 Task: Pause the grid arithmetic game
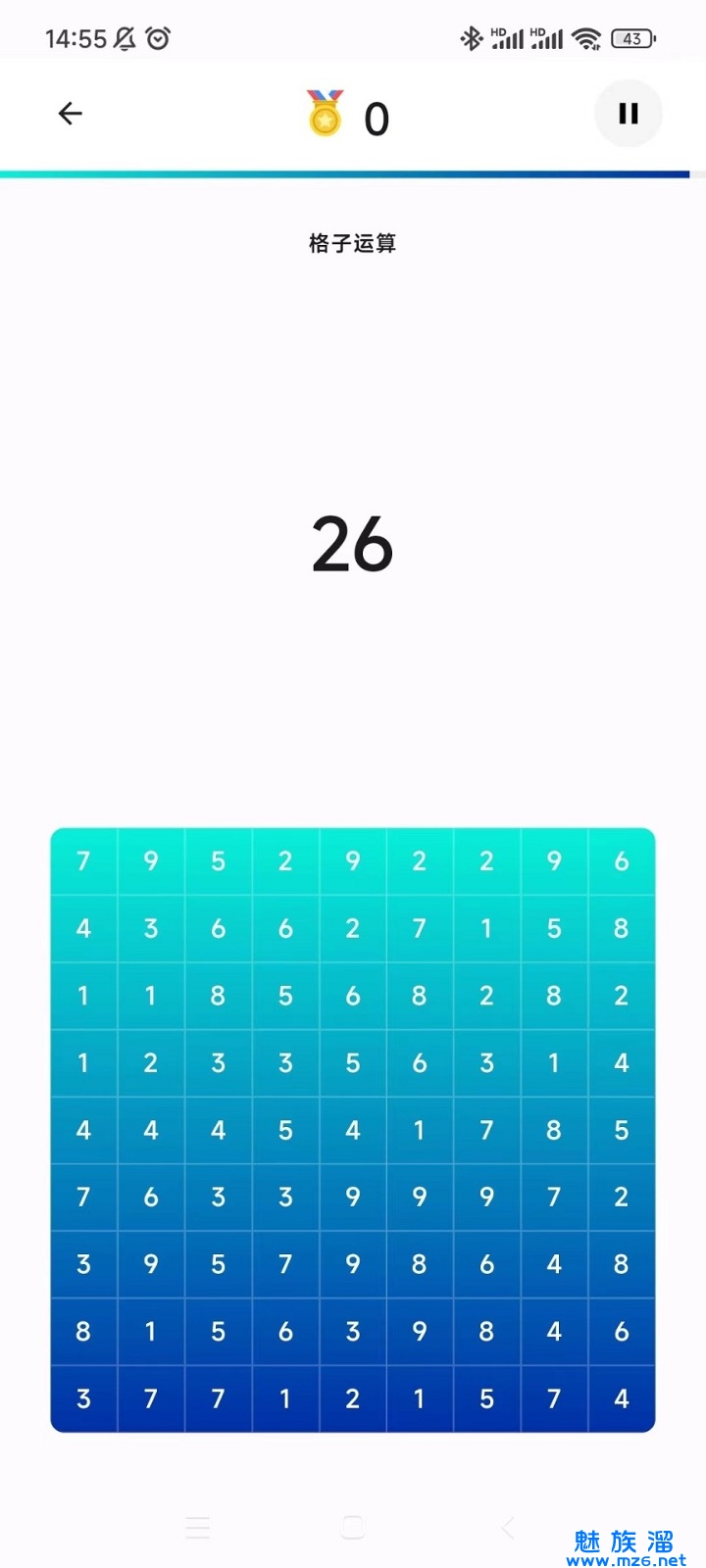pos(629,114)
